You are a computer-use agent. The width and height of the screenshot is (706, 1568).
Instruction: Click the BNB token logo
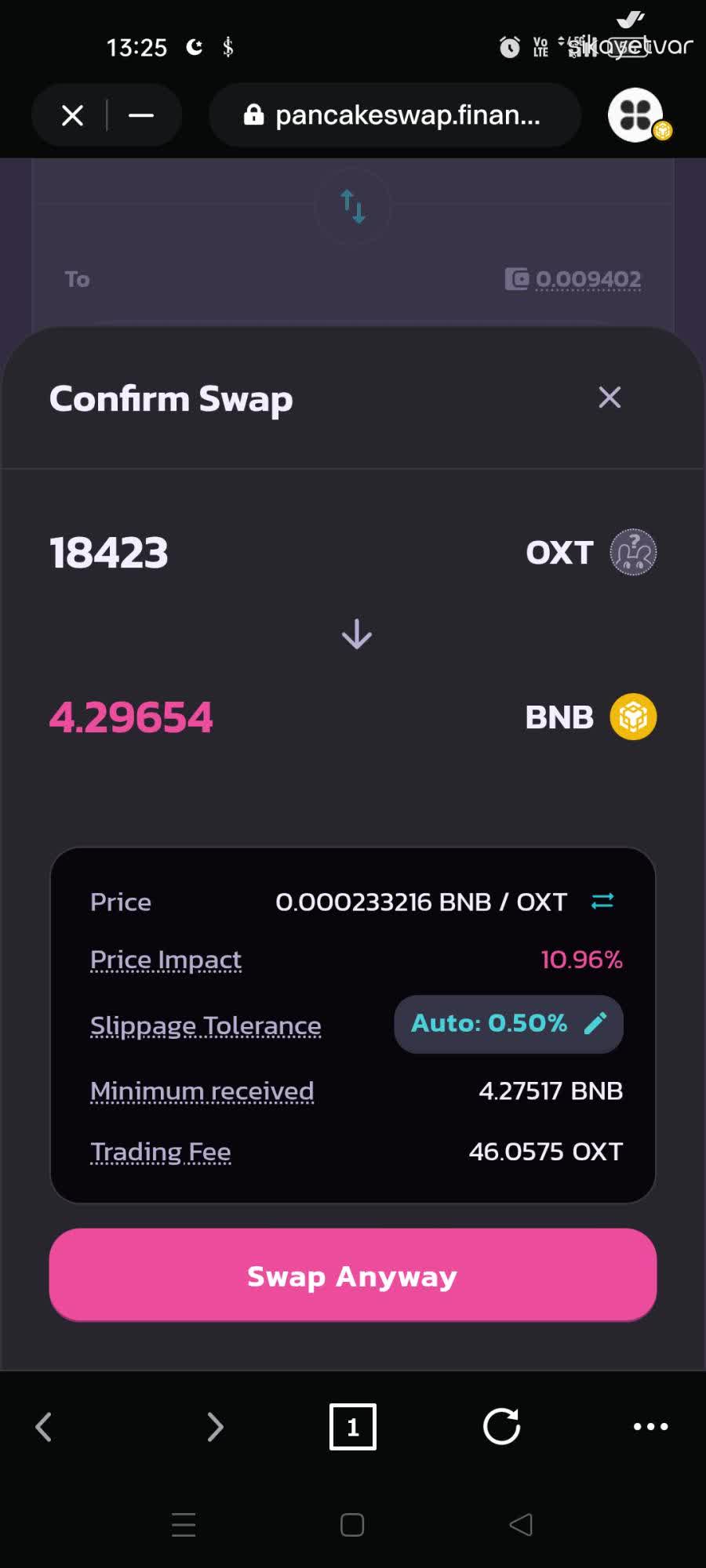pyautogui.click(x=632, y=717)
